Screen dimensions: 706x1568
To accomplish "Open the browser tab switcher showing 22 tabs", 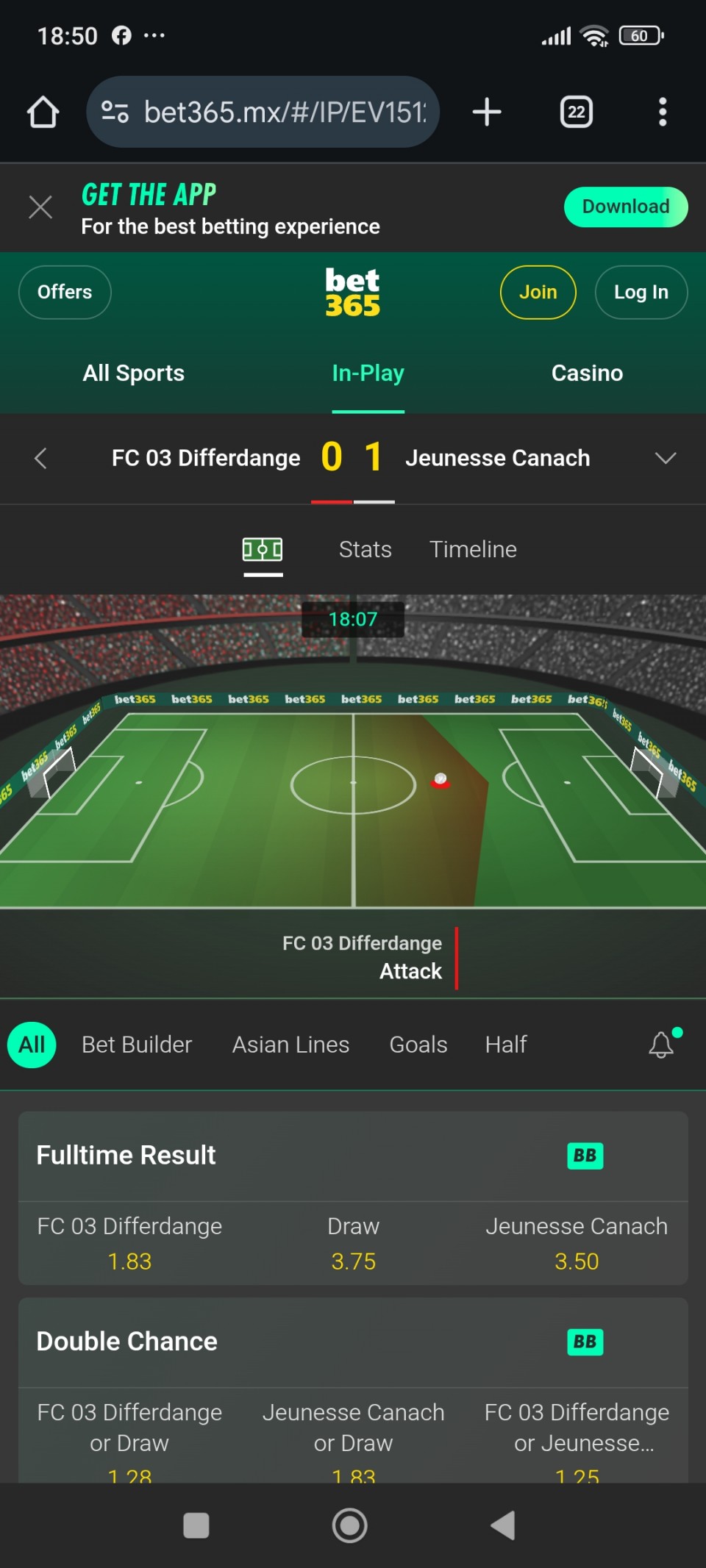I will coord(576,112).
